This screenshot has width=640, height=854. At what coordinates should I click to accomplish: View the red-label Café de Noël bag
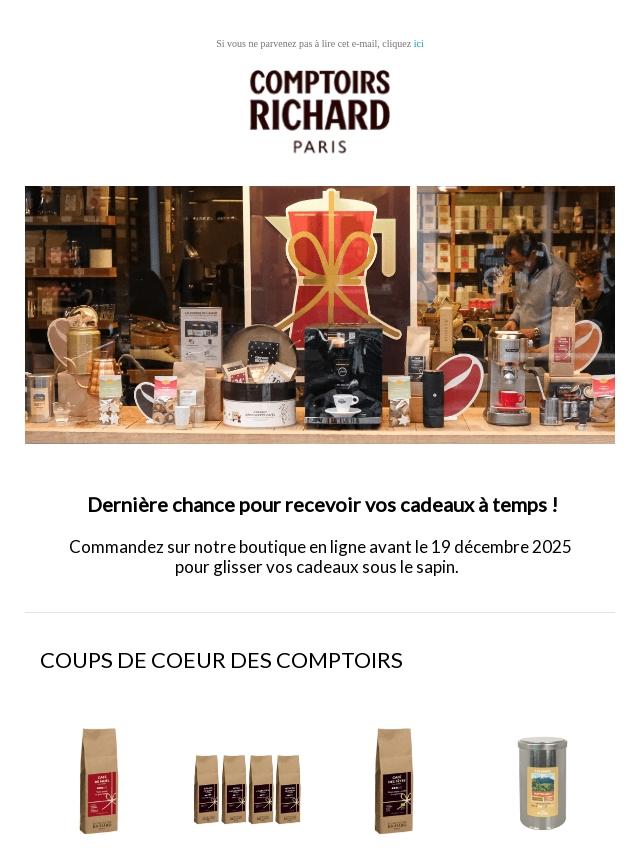(x=99, y=781)
